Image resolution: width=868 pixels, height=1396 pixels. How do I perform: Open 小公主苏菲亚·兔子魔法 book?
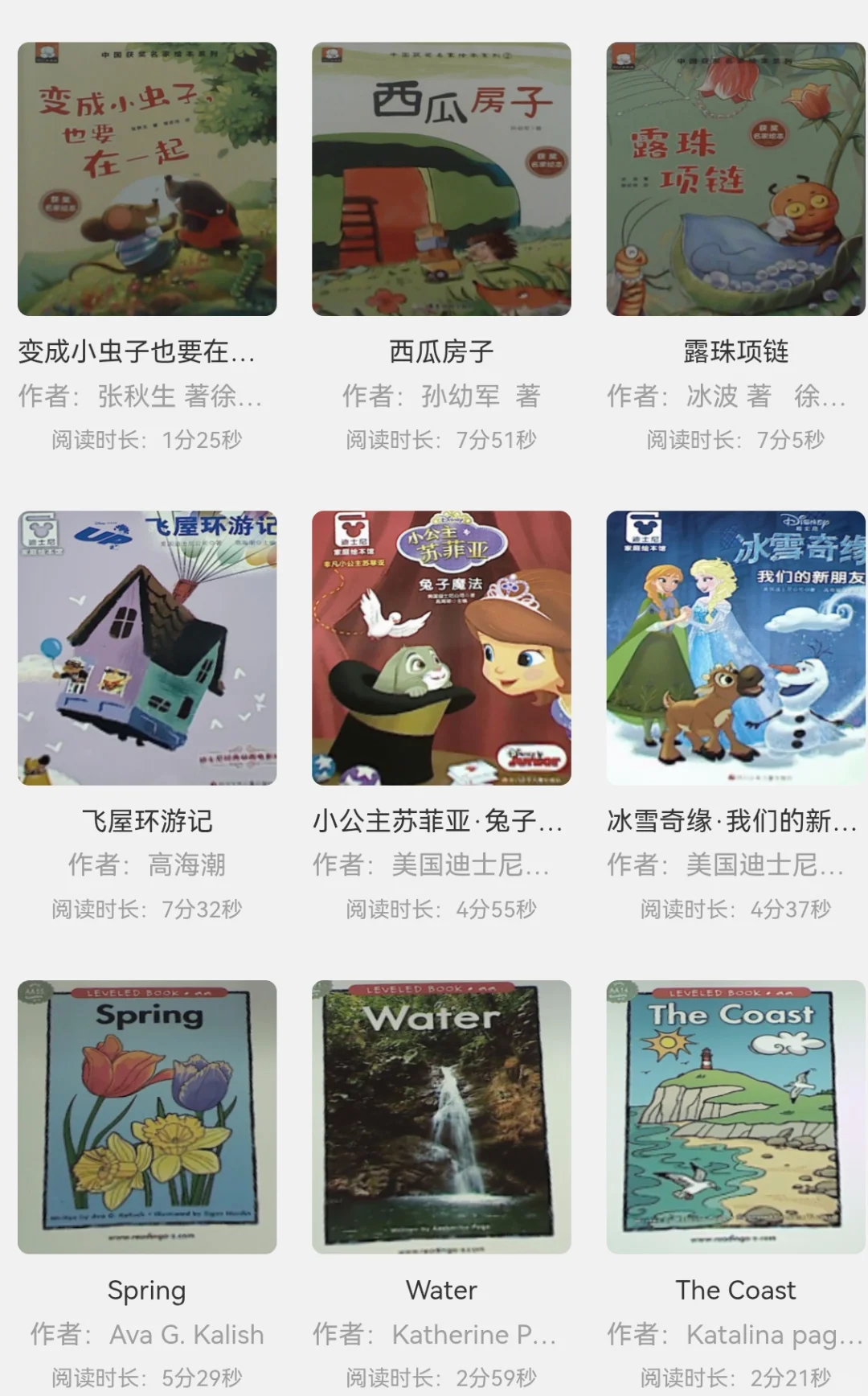441,648
